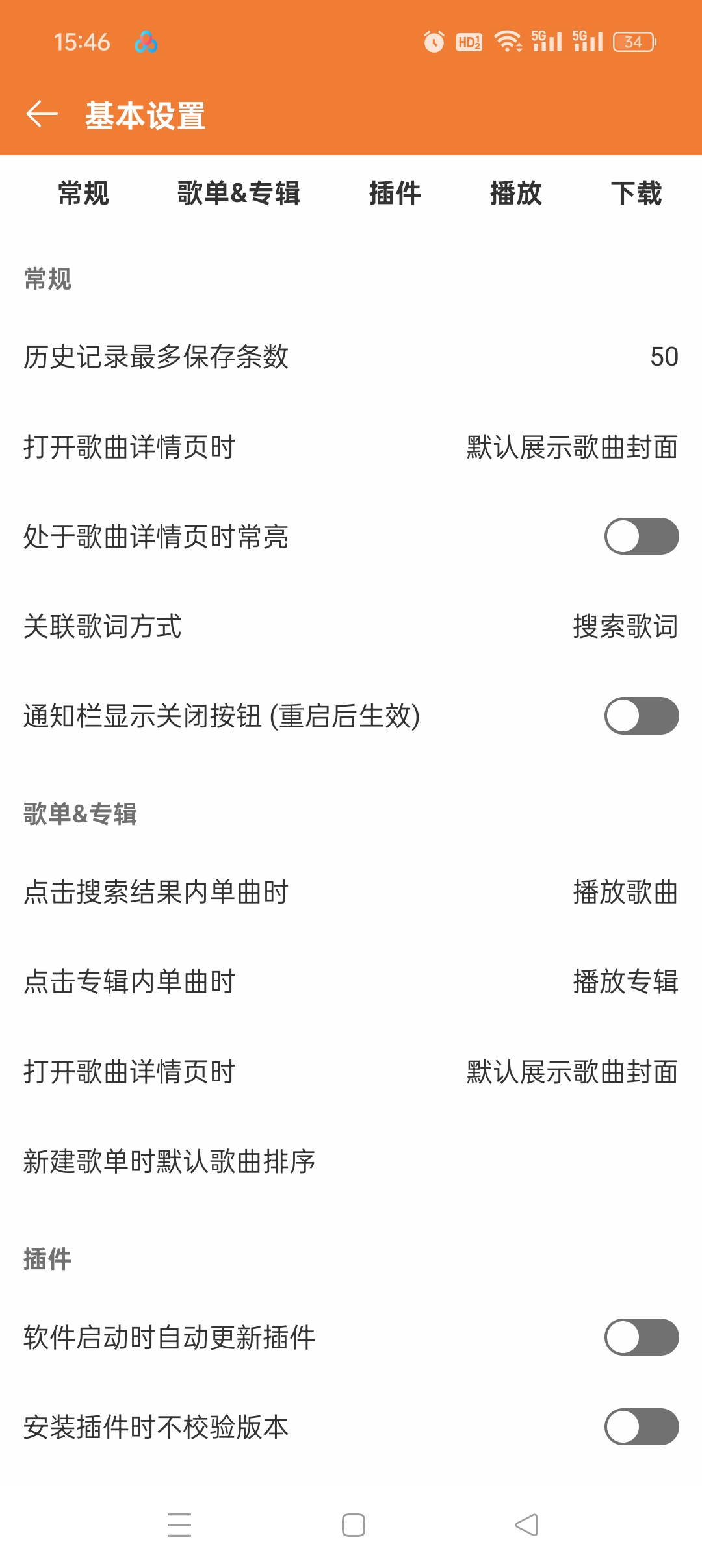Switch to the 播放 tab
This screenshot has width=702, height=1568.
pos(515,194)
